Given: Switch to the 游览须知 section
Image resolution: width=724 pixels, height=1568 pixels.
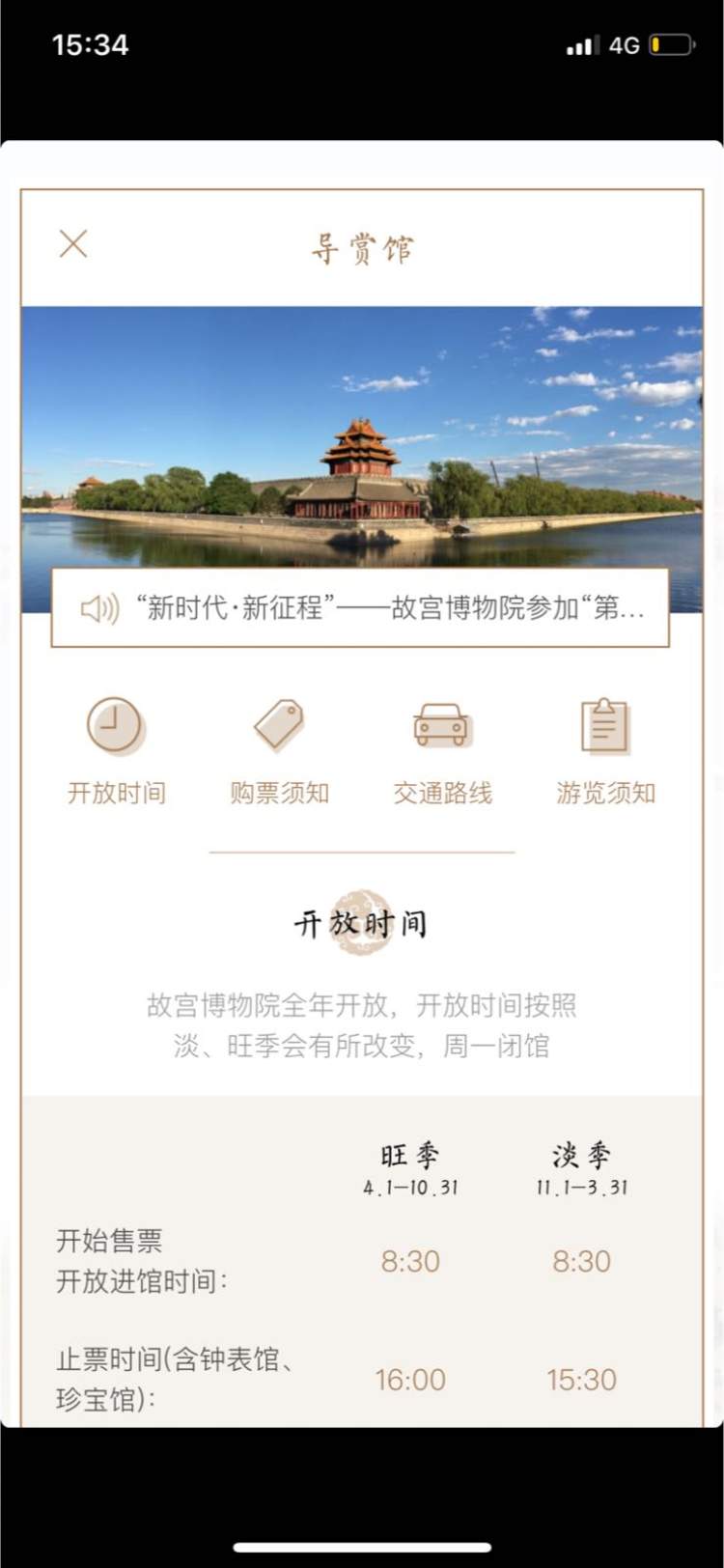Looking at the screenshot, I should tap(605, 750).
